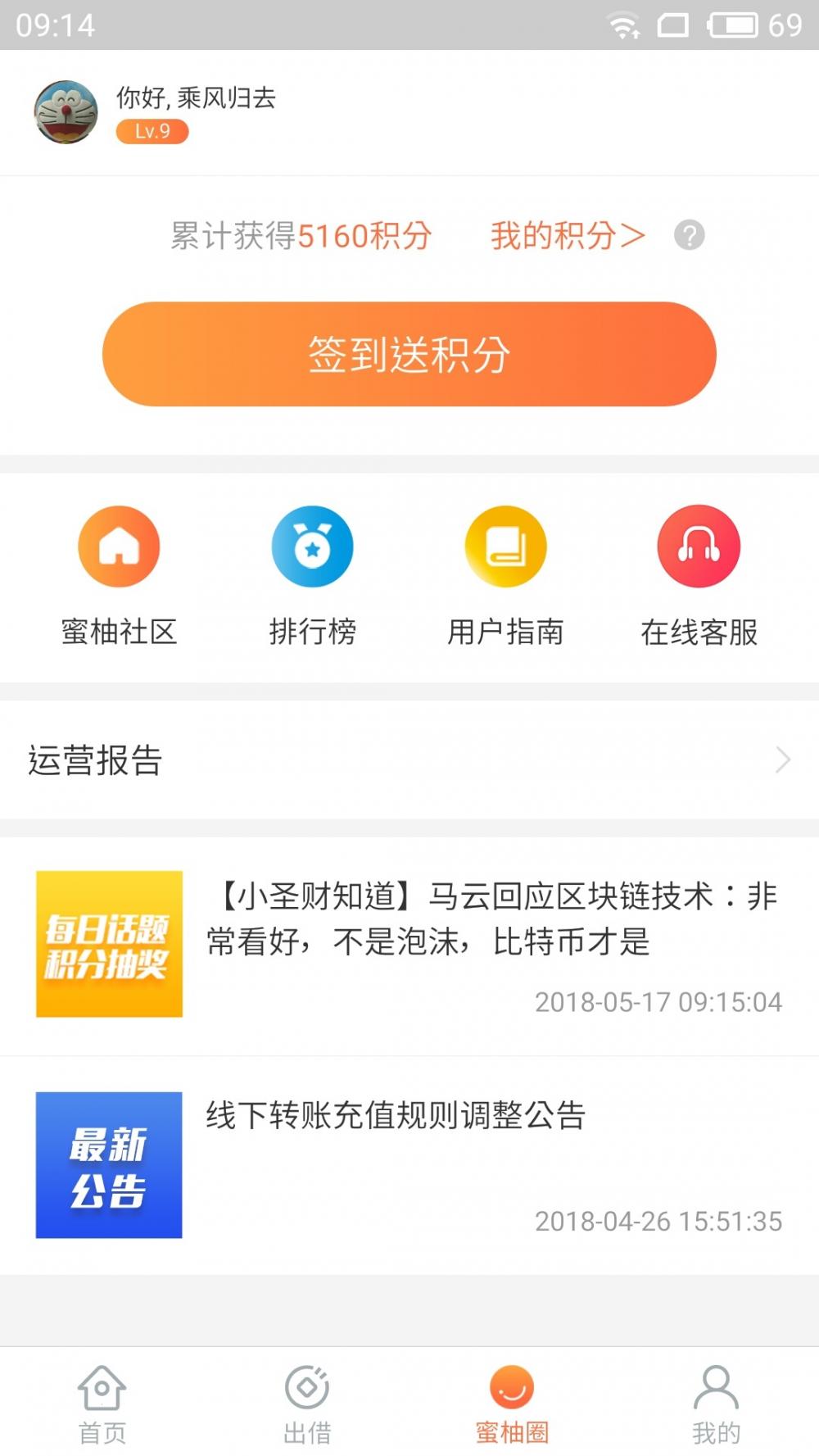
Task: Tap the 签到送积分 sign-in button
Action: coord(409,354)
